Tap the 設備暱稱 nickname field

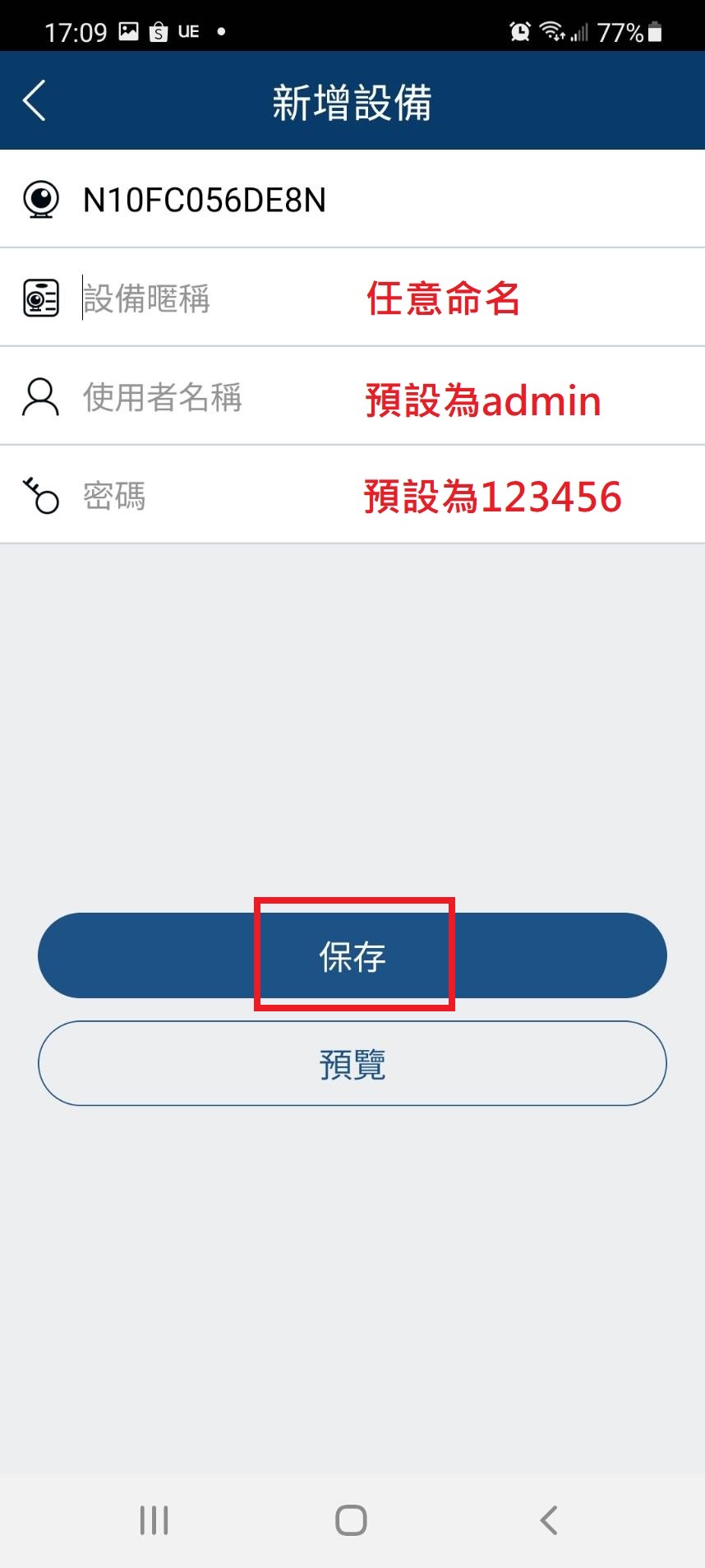point(352,298)
